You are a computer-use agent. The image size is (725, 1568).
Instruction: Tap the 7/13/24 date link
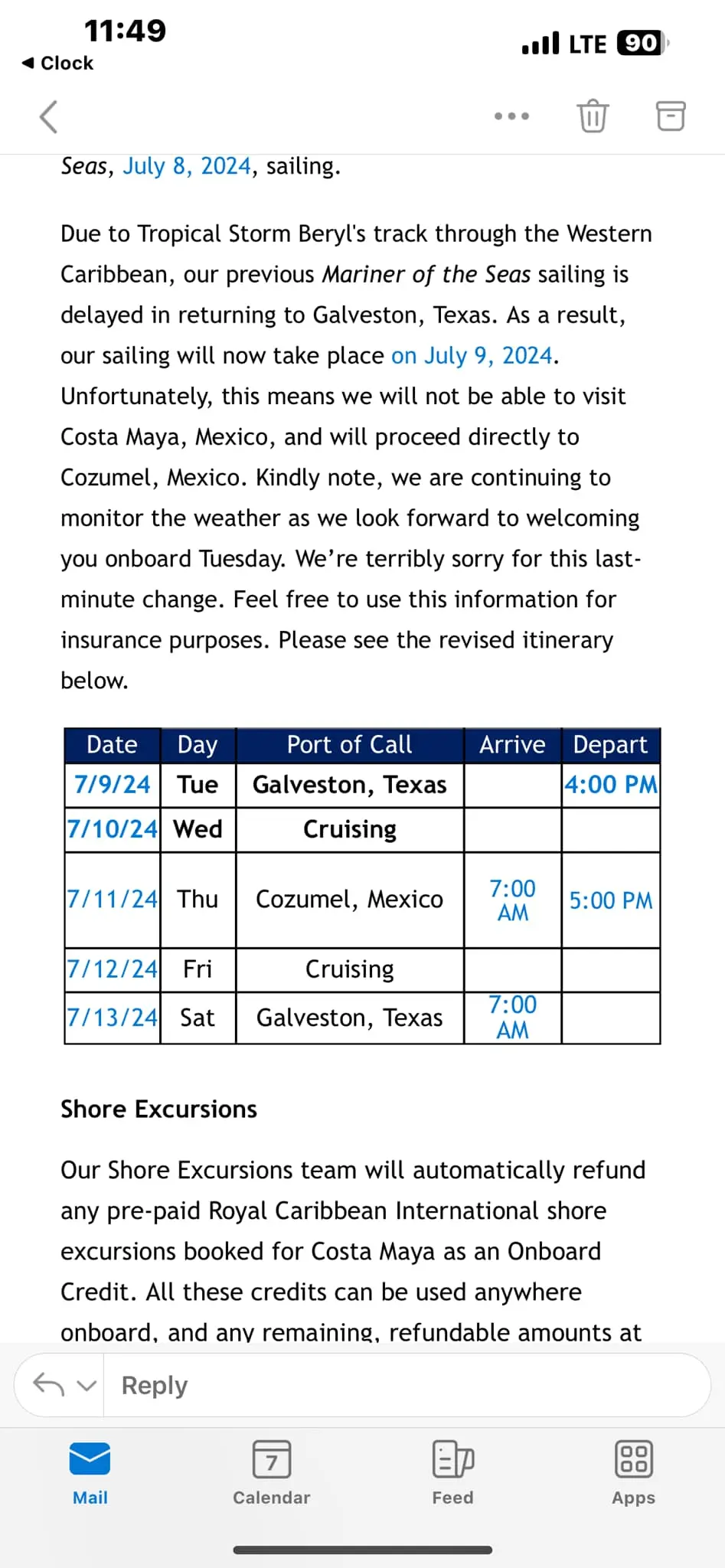click(x=113, y=1018)
